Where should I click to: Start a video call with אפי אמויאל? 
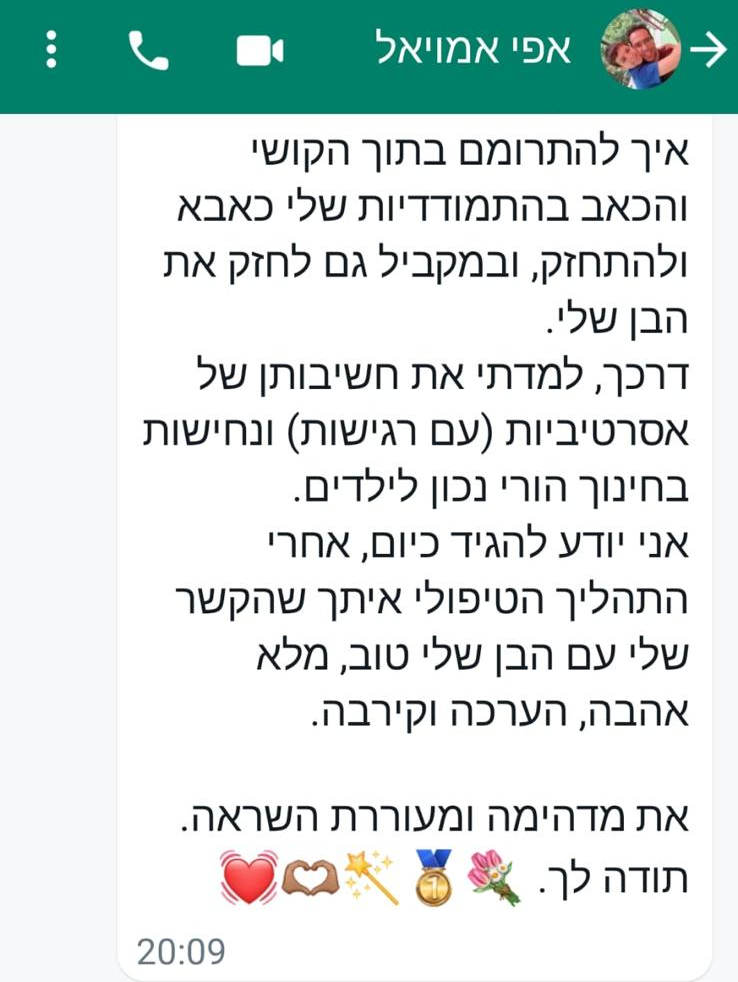(260, 50)
